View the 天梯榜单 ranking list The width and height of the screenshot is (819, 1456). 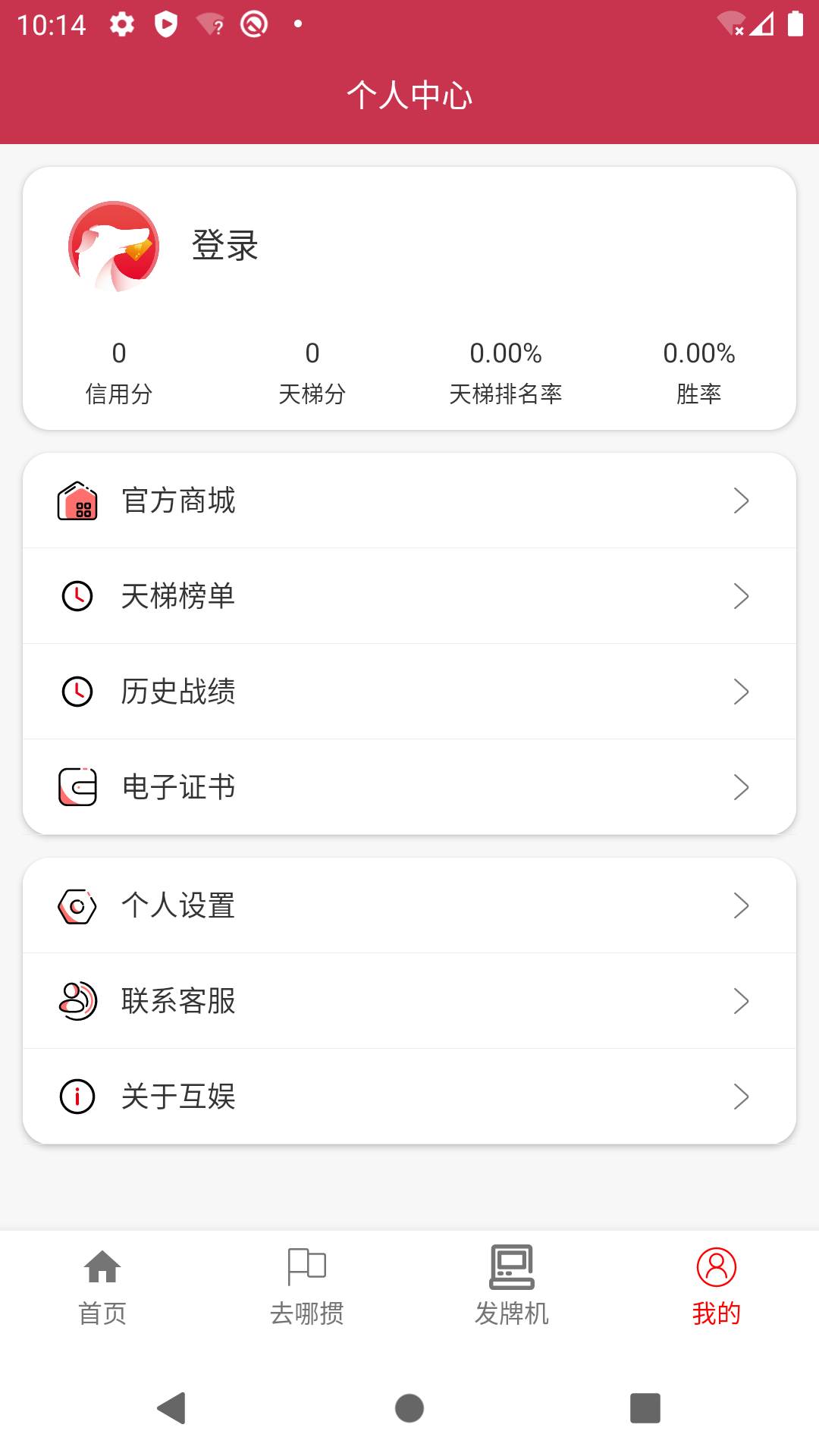[x=409, y=596]
